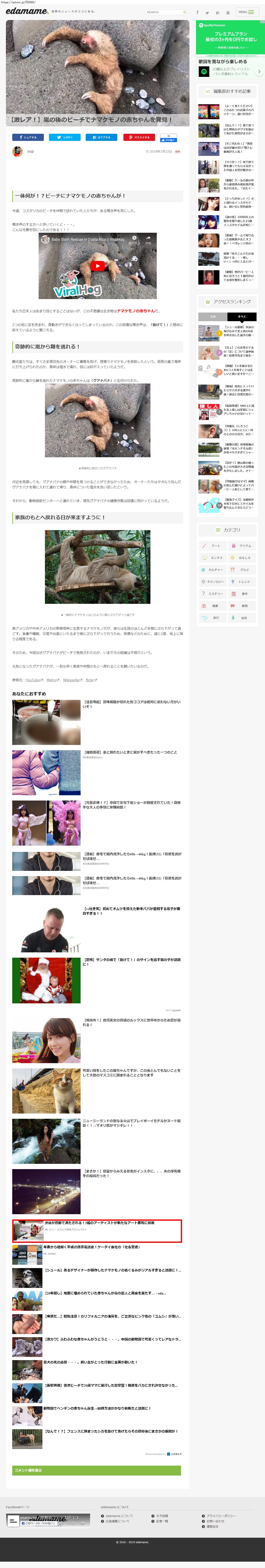Switch ranking to the 今月 tab
The height and width of the screenshot is (1568, 265).
click(x=213, y=317)
